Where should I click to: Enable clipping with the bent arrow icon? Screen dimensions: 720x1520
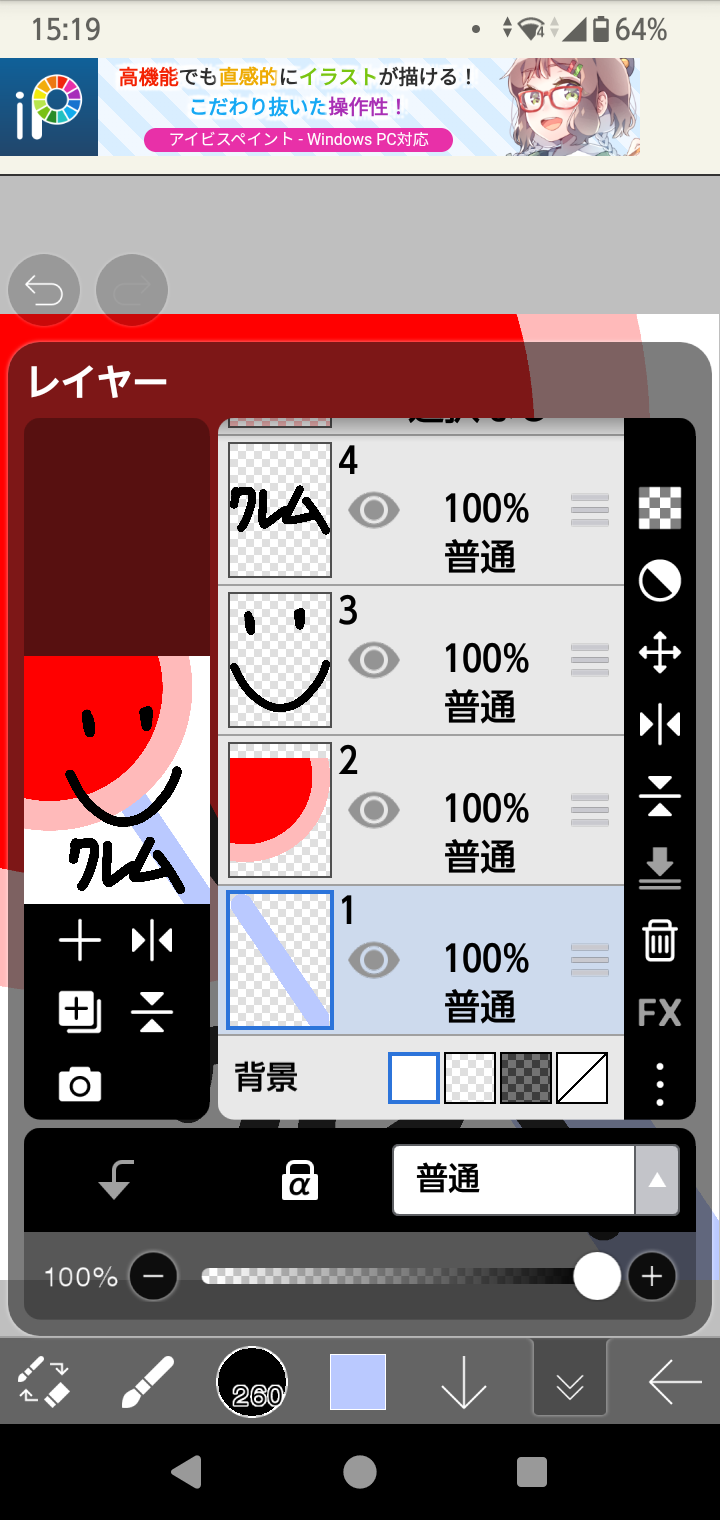[x=116, y=1181]
